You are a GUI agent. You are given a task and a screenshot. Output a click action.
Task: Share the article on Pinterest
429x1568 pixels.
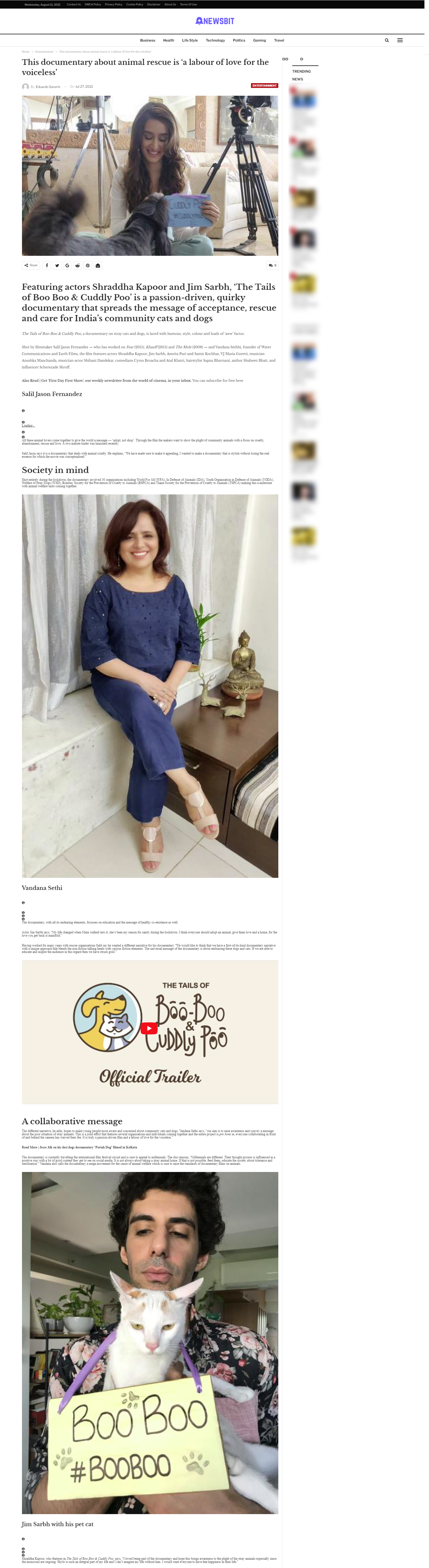[x=88, y=265]
